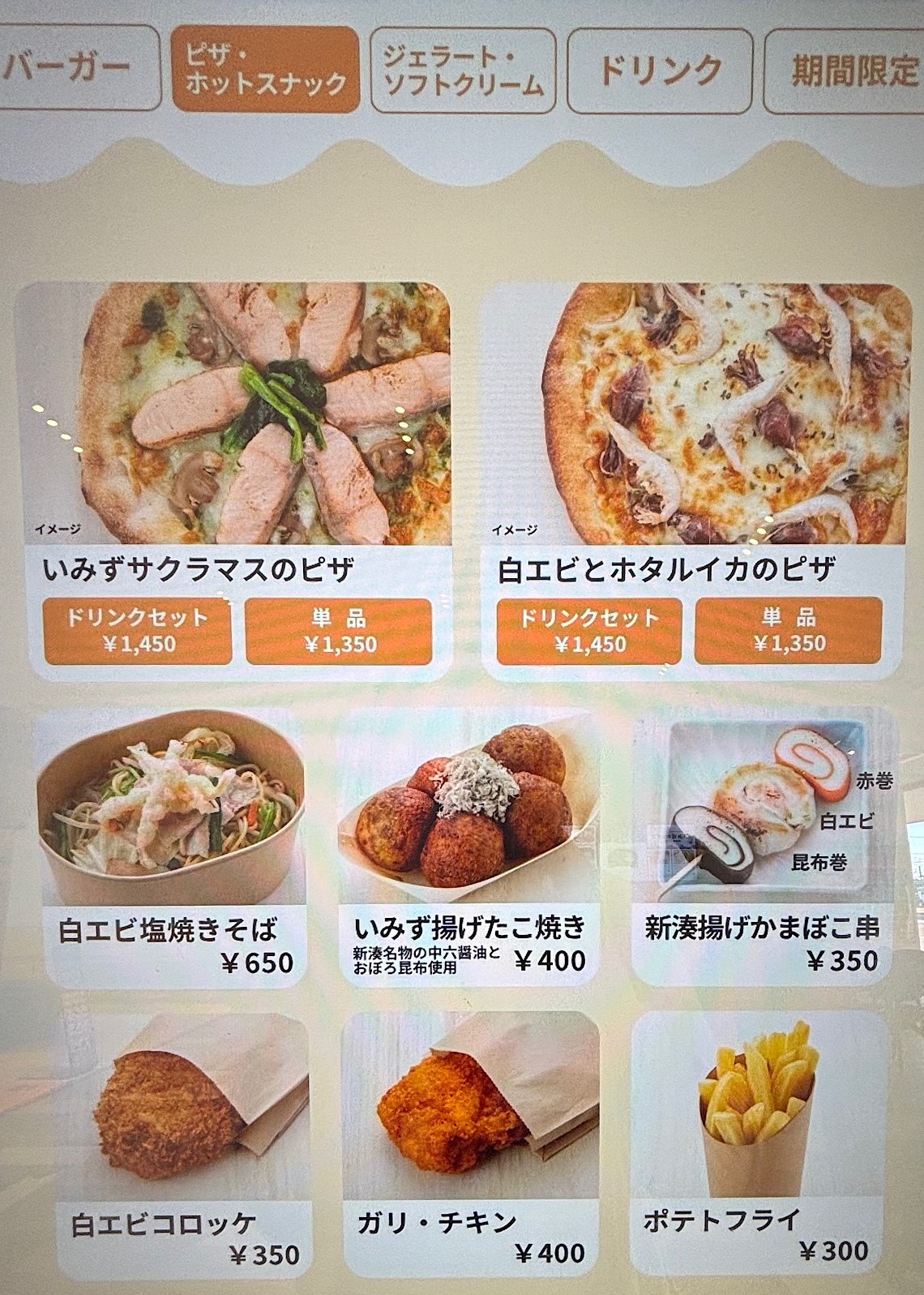This screenshot has width=924, height=1295.
Task: Open the 期間限定 tab
Action: click(847, 71)
